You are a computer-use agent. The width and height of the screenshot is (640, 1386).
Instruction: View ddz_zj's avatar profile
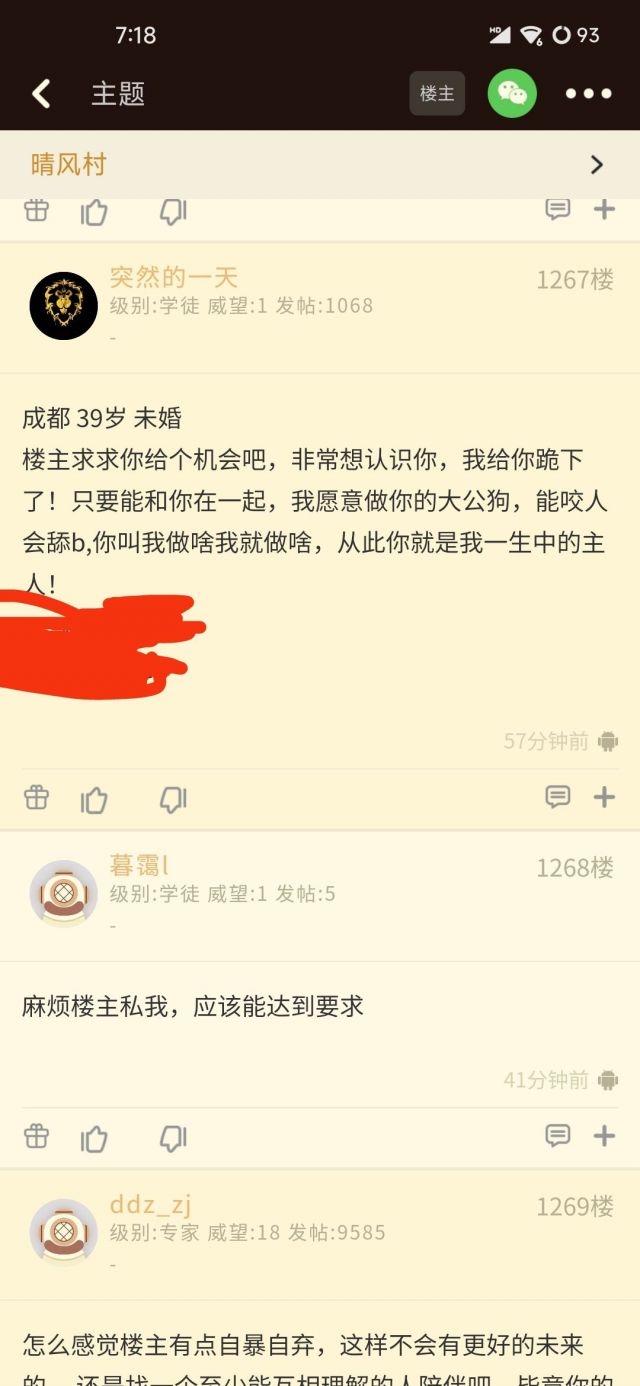[x=63, y=1233]
